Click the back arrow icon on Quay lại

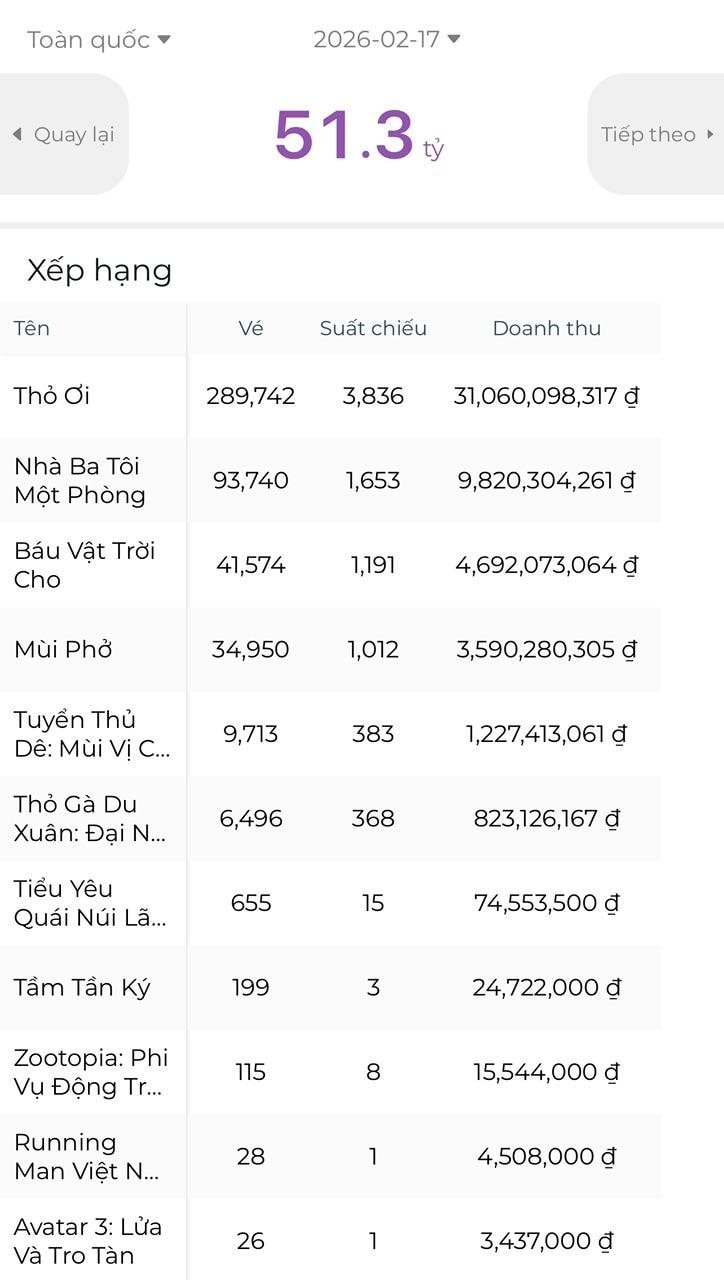[x=18, y=134]
